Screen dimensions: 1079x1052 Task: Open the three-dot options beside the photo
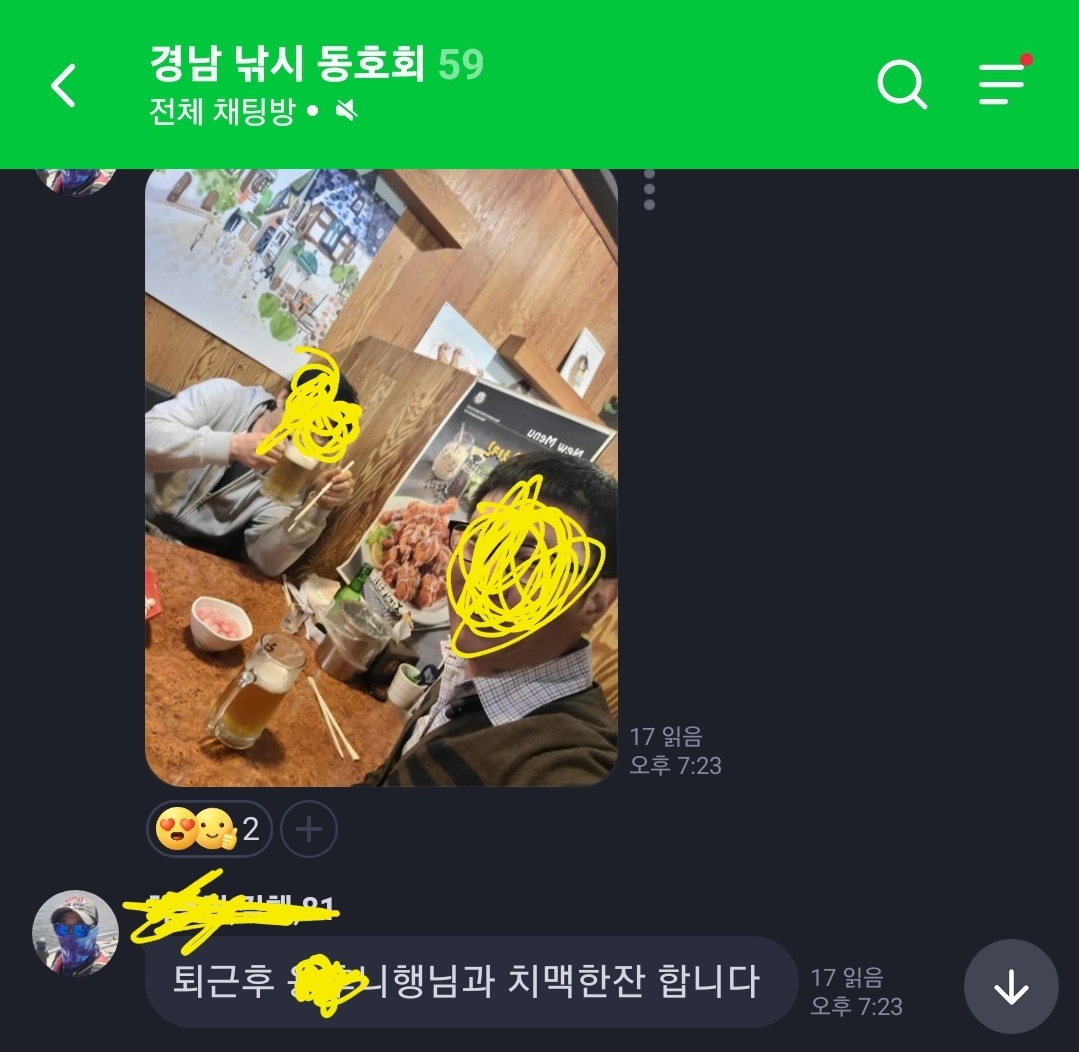[x=649, y=189]
